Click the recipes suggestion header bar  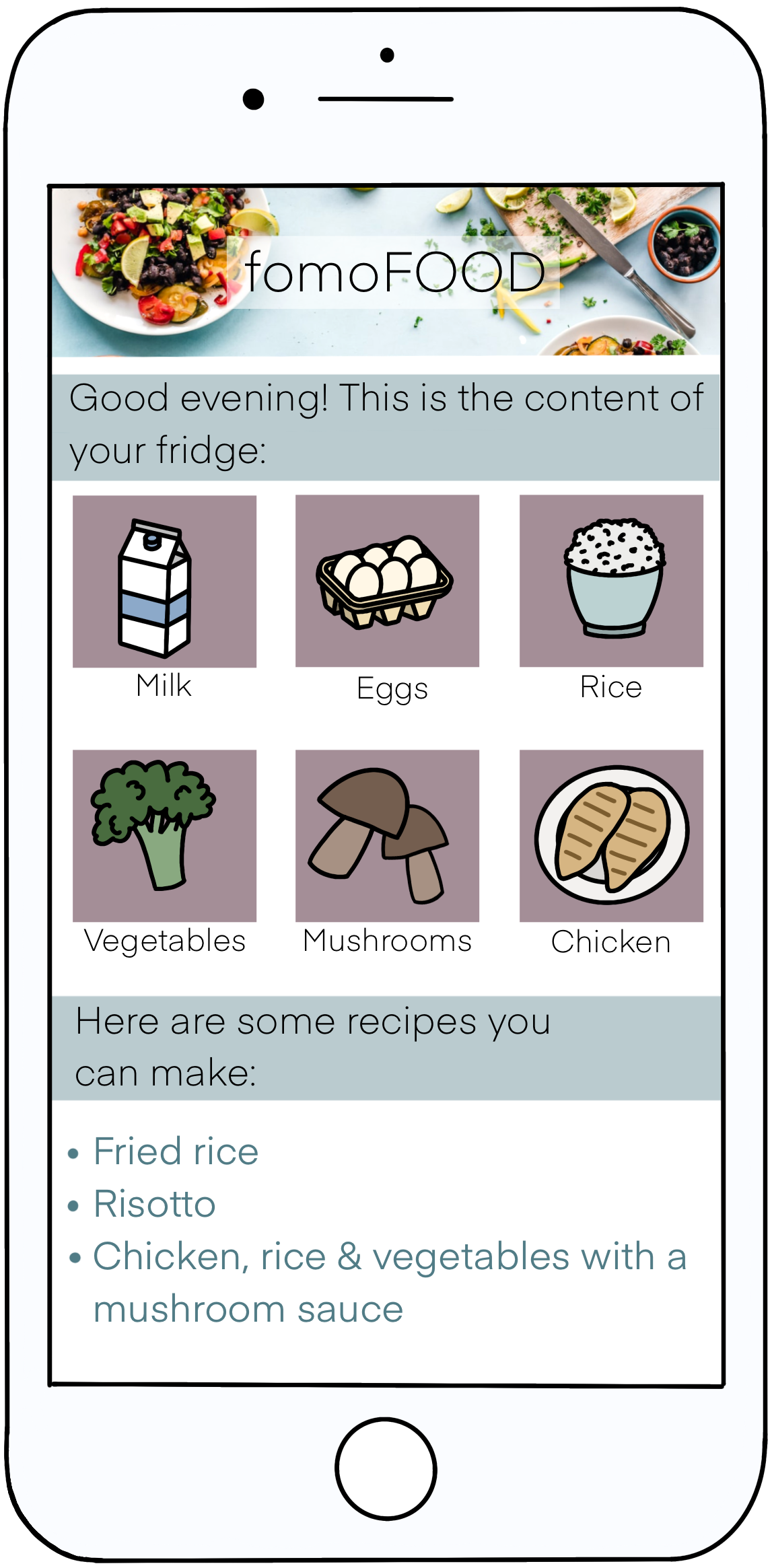[386, 1046]
